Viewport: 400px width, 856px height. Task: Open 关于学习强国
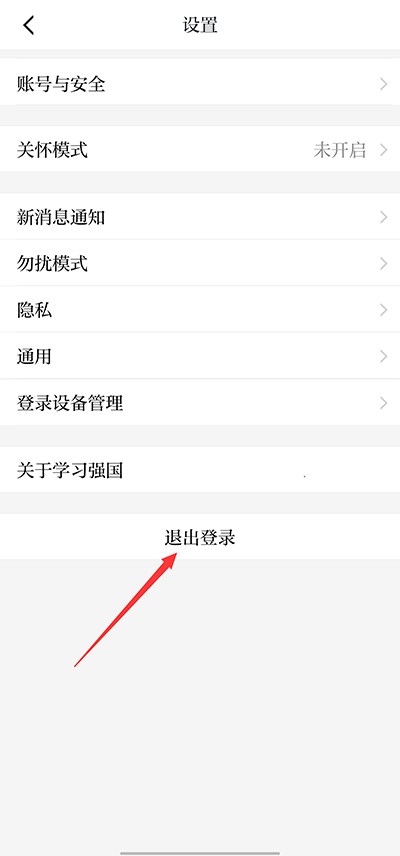200,469
